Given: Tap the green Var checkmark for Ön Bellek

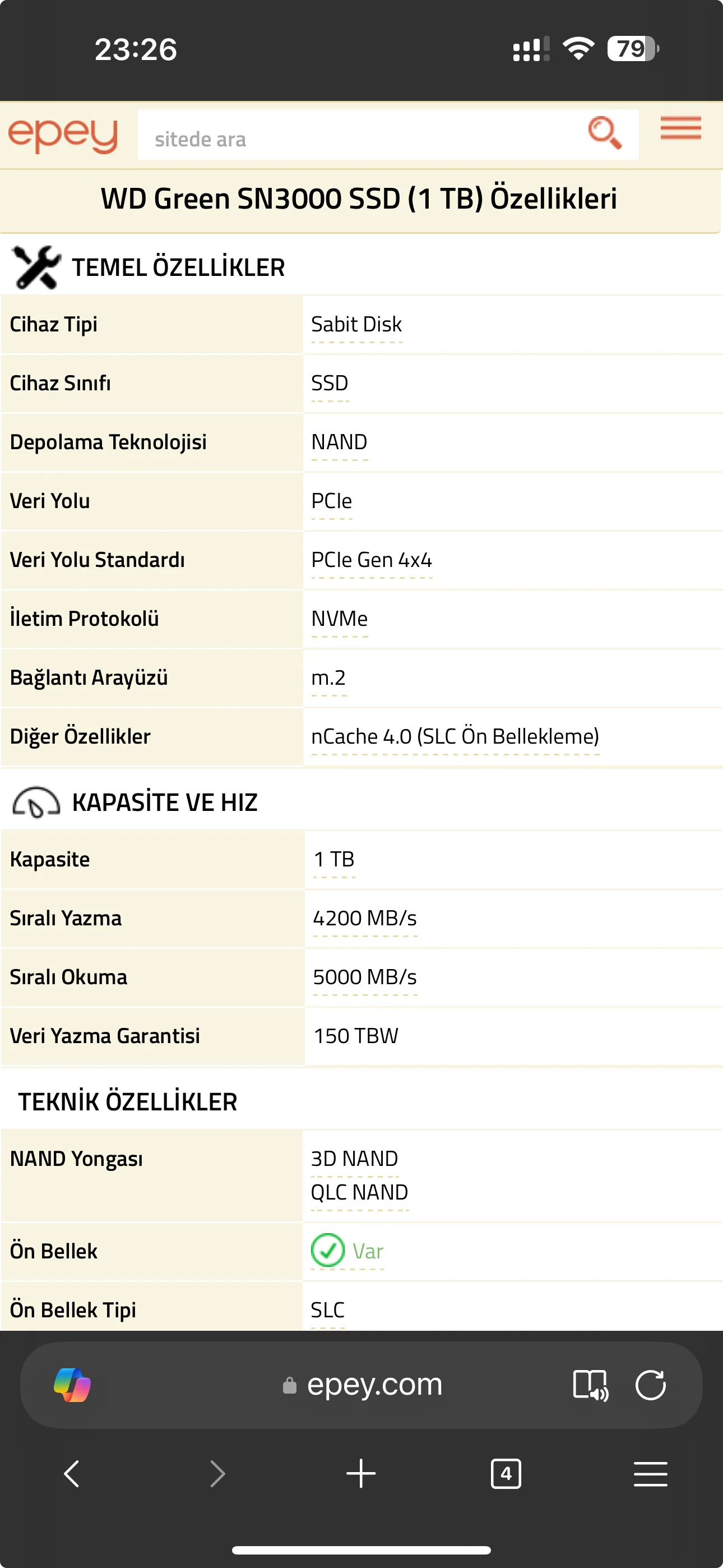Looking at the screenshot, I should pos(327,1252).
